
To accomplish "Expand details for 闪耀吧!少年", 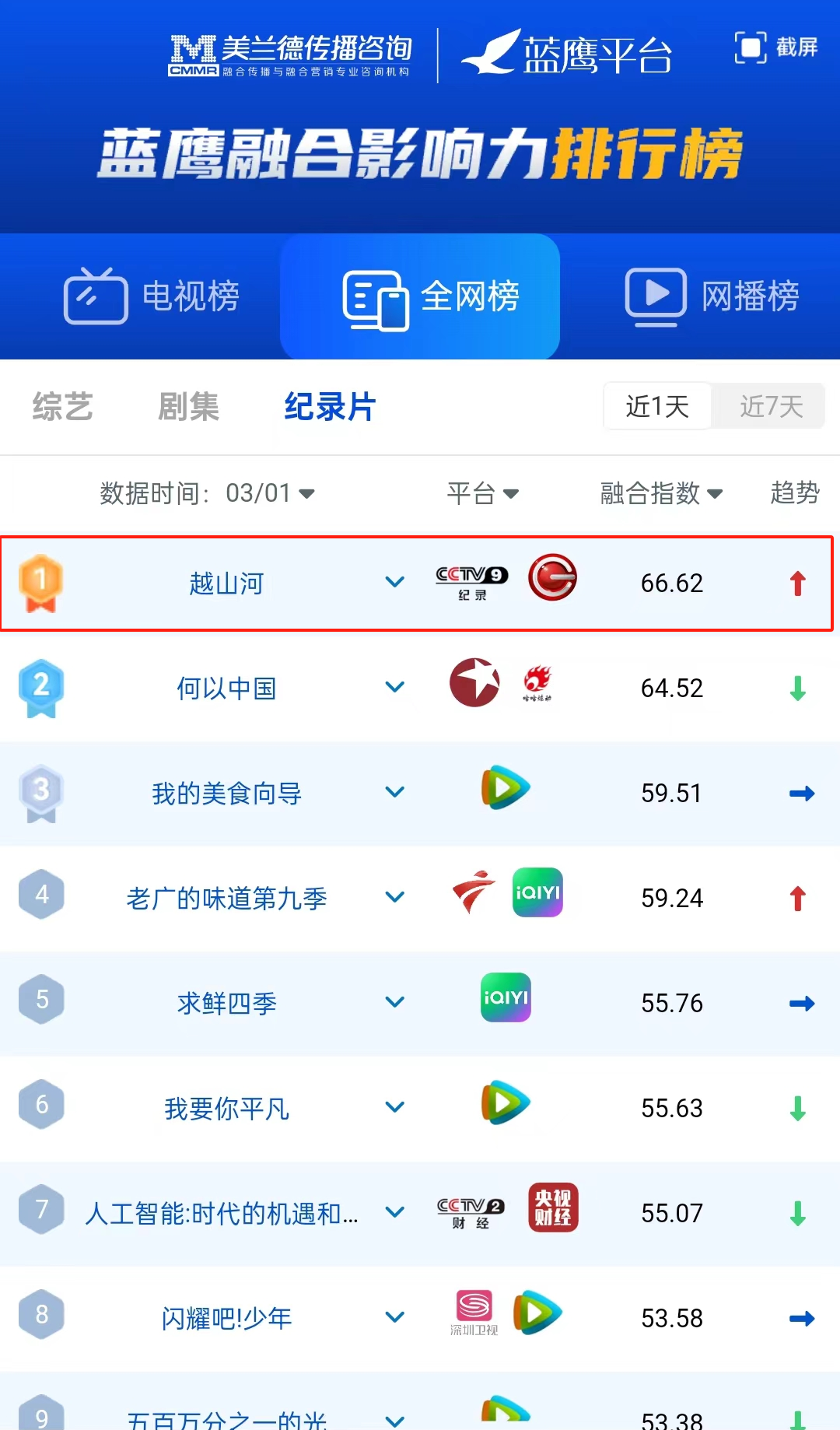I will [395, 1317].
